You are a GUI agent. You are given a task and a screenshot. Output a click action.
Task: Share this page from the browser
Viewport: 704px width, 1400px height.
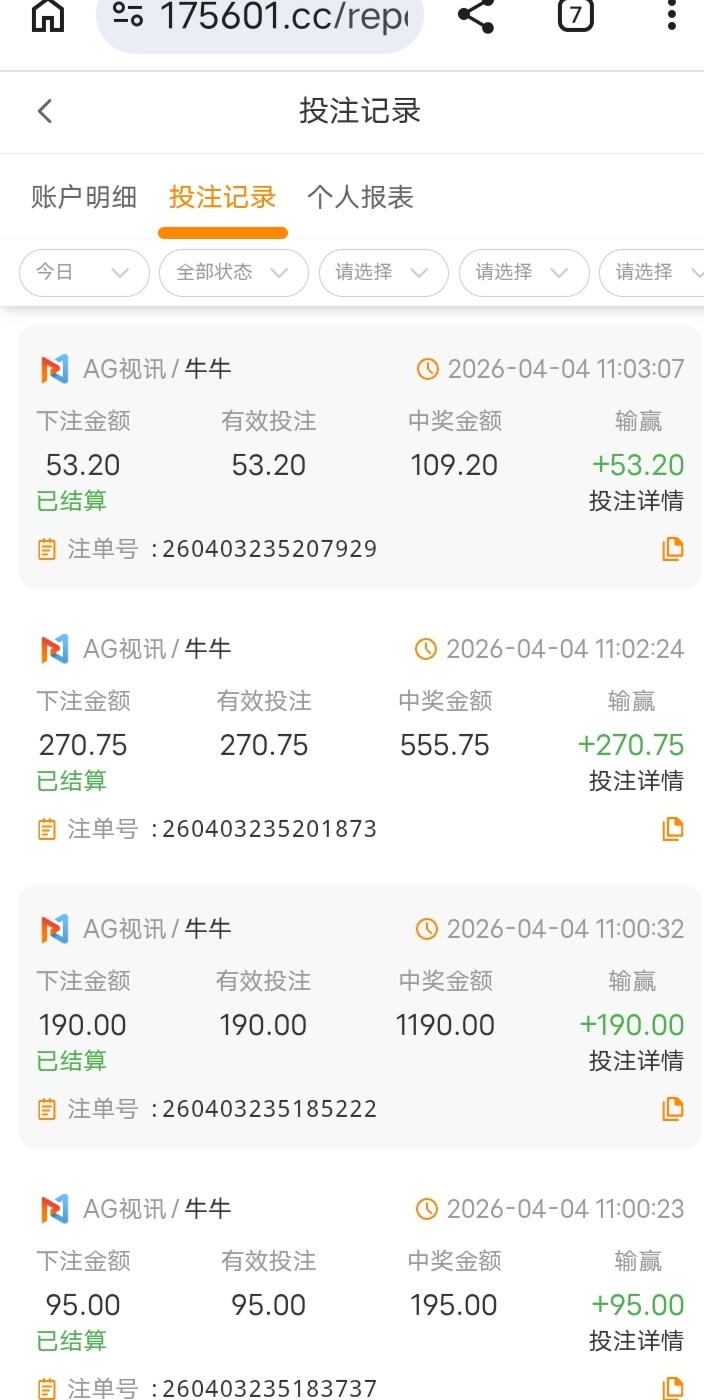(475, 15)
